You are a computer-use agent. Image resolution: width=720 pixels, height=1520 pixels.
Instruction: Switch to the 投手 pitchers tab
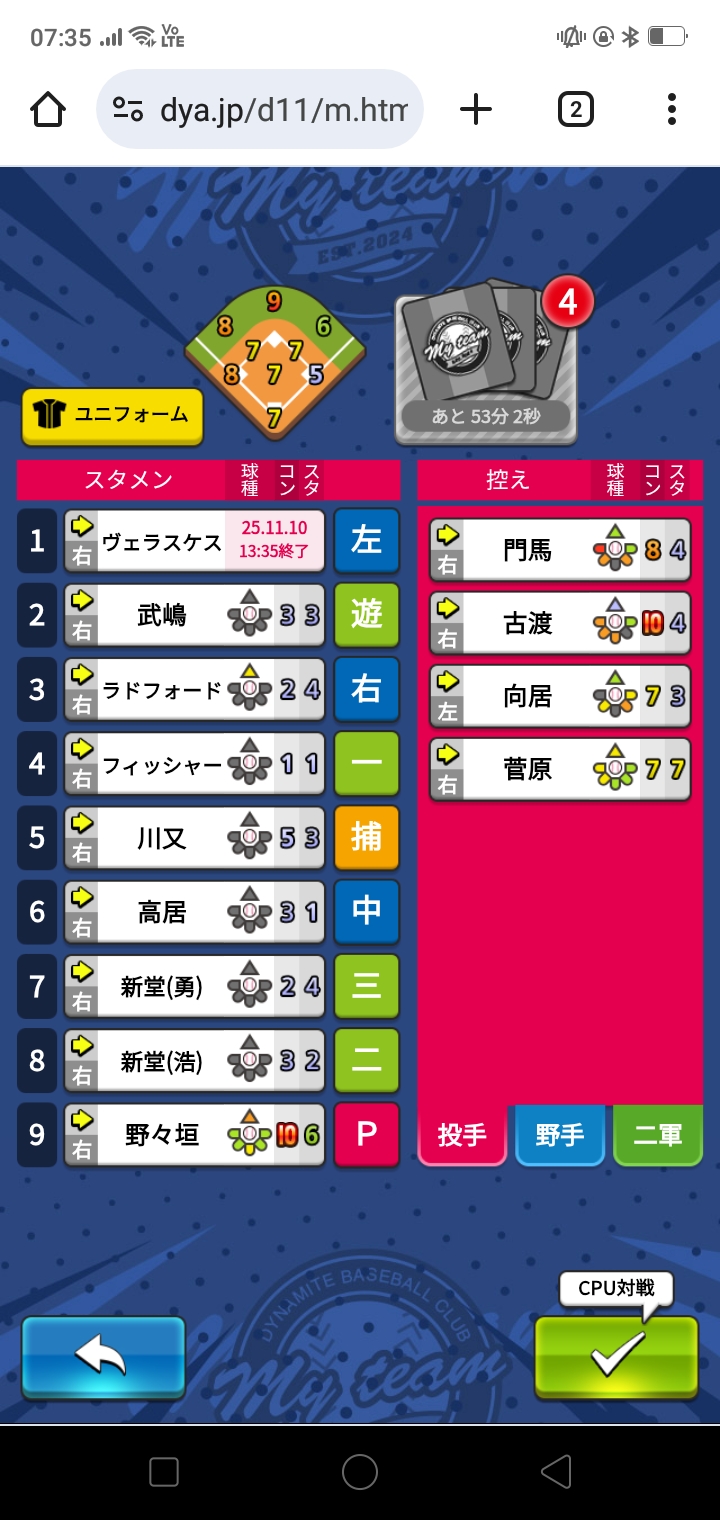click(462, 1135)
